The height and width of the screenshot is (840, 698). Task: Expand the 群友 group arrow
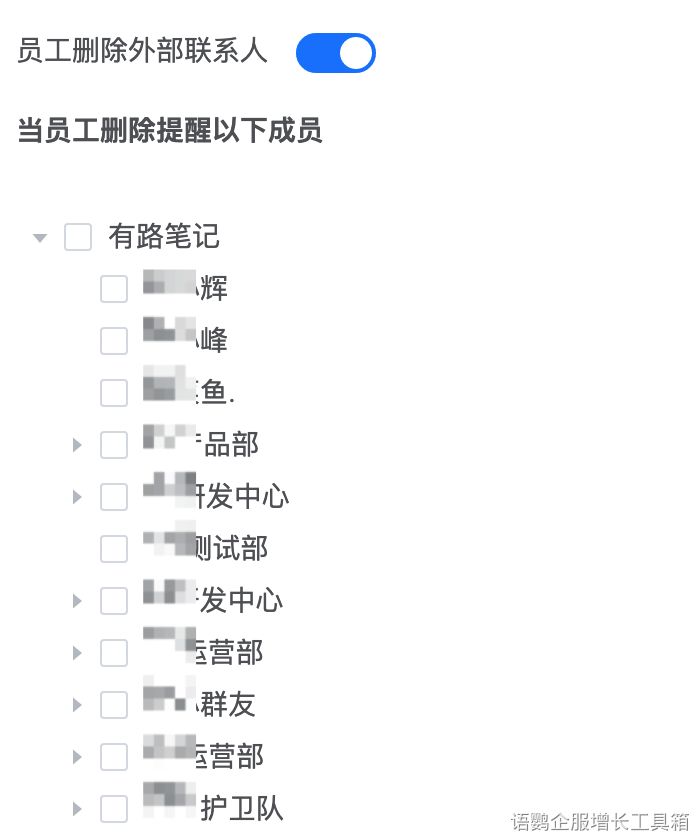pos(77,705)
